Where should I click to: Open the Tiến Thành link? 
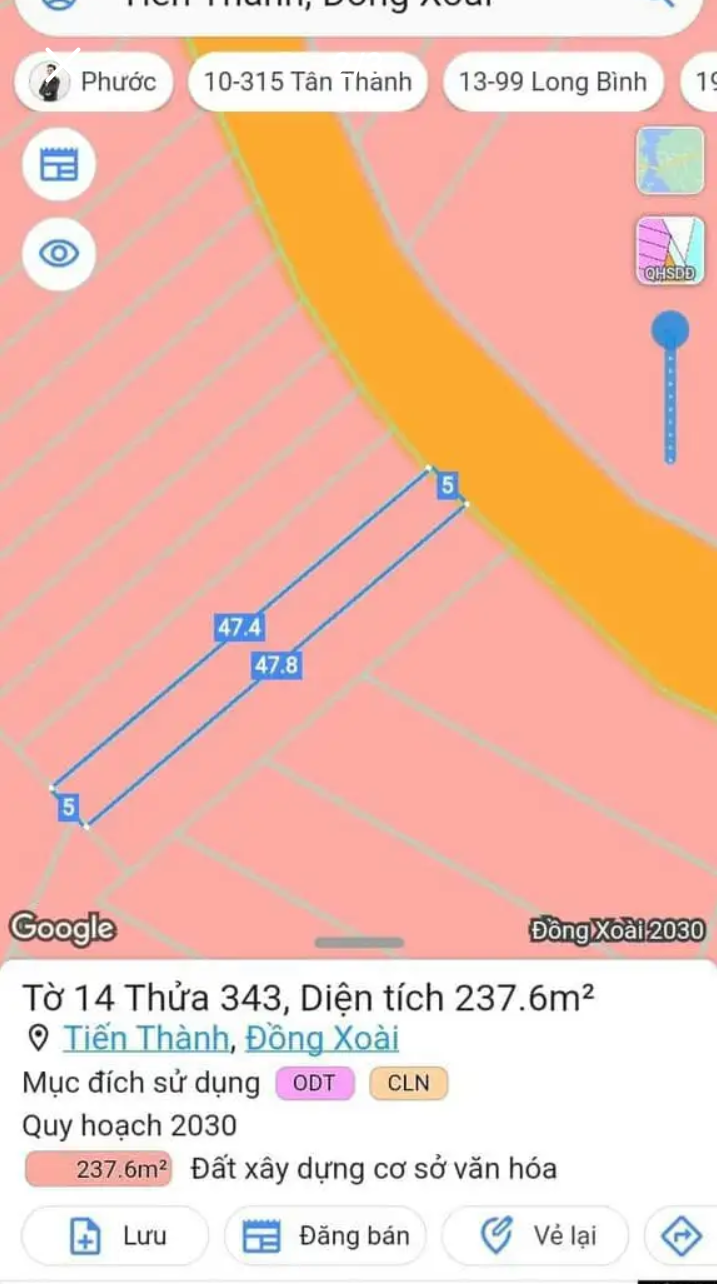tap(146, 1039)
